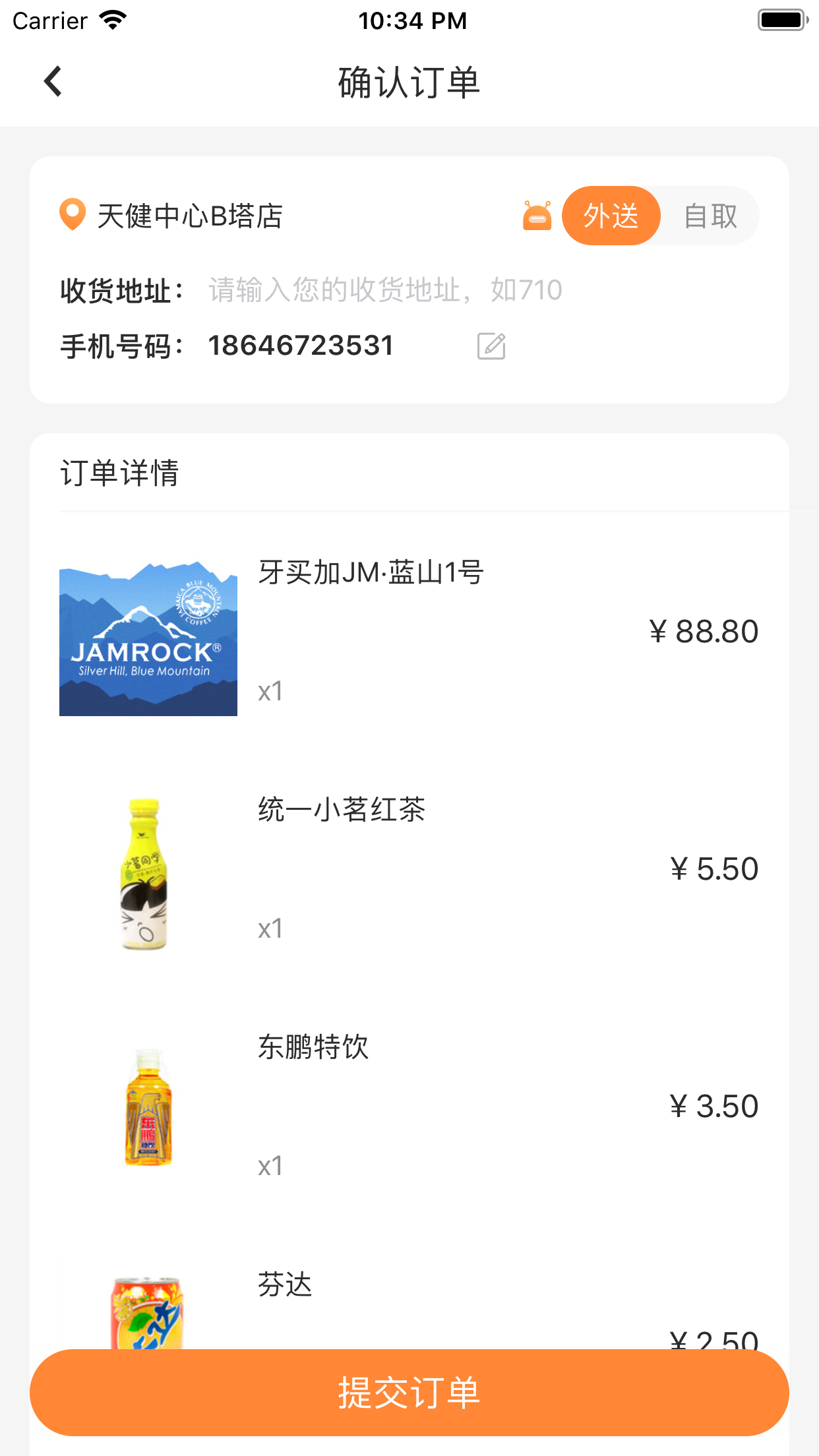Select 外送 delivery option
The height and width of the screenshot is (1456, 819).
pos(611,216)
